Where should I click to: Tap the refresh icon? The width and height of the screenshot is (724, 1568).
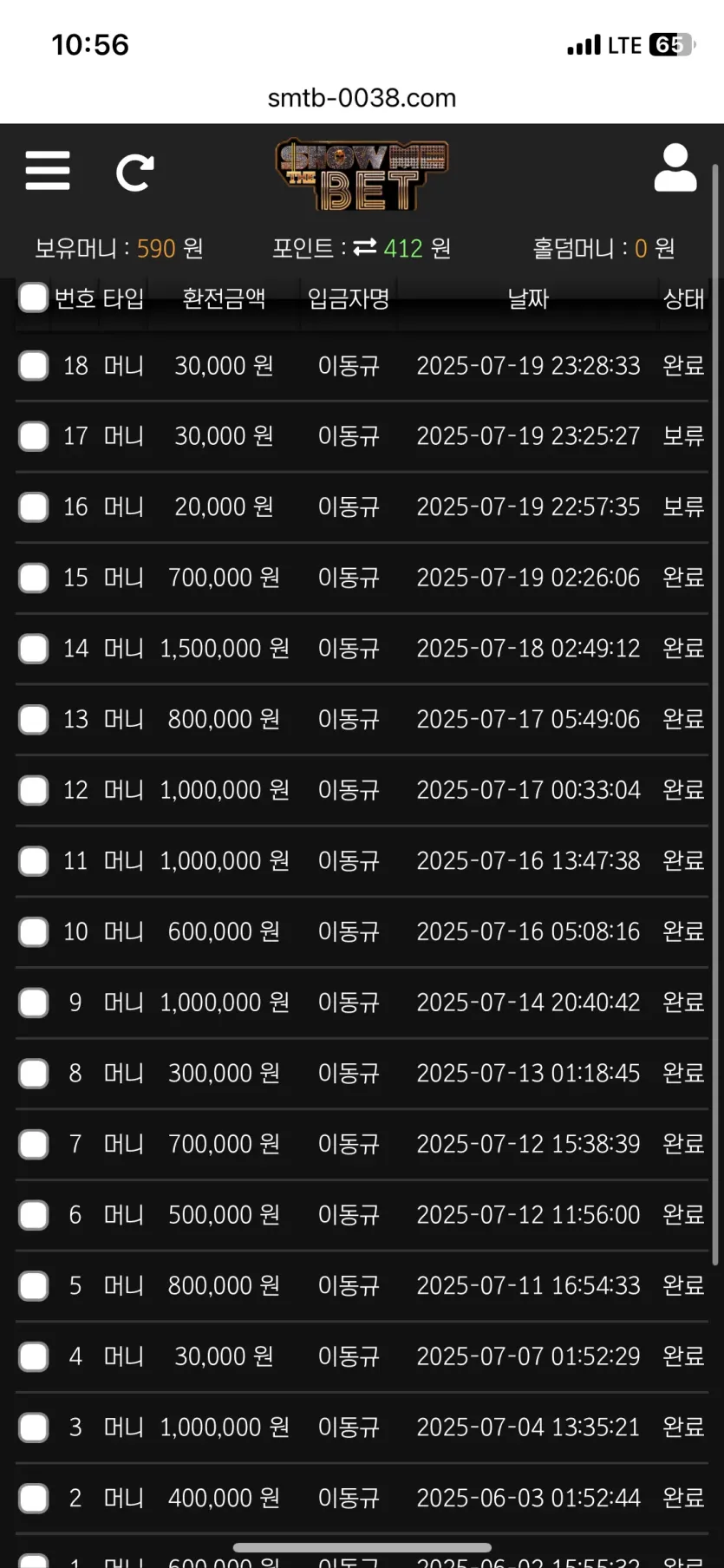click(135, 173)
